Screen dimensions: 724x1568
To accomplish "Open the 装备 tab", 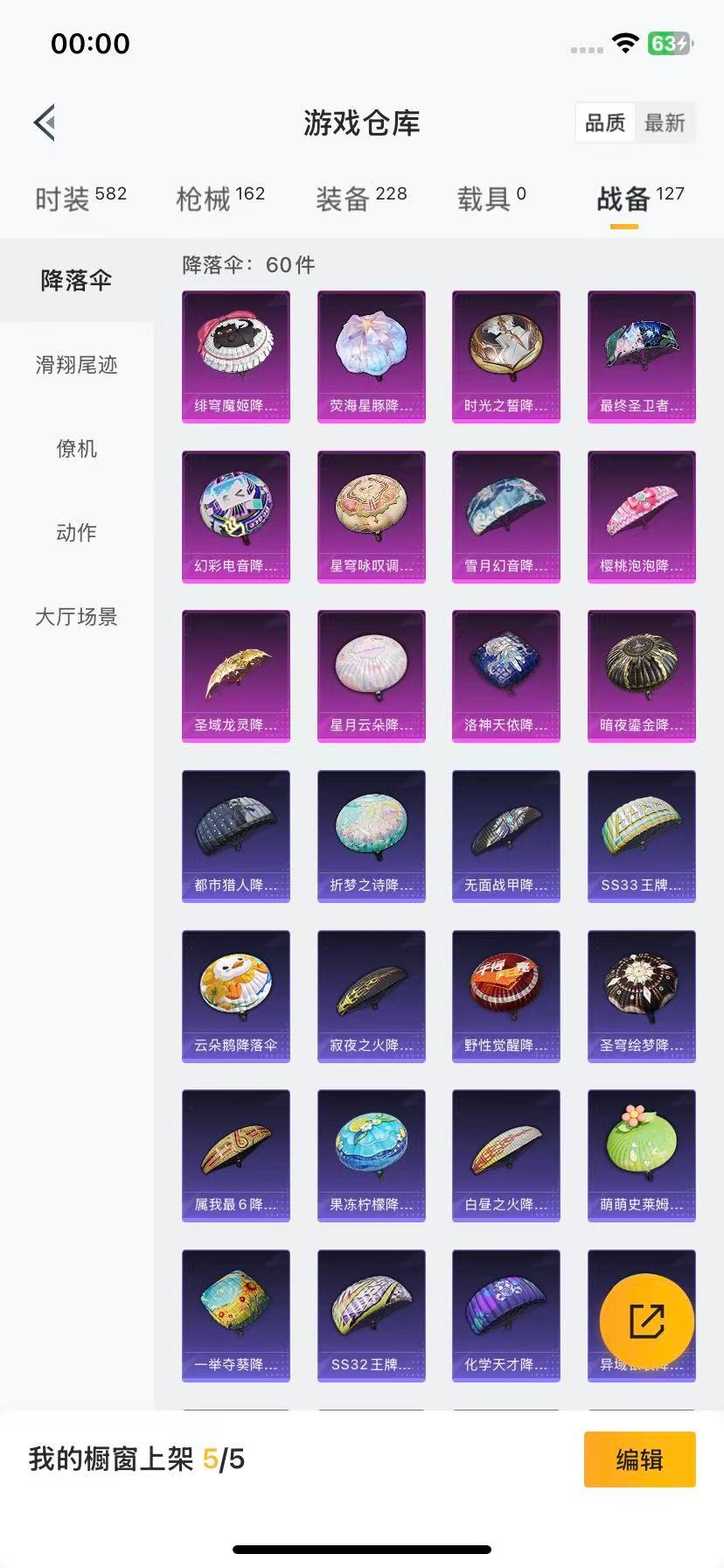I will coord(361,199).
